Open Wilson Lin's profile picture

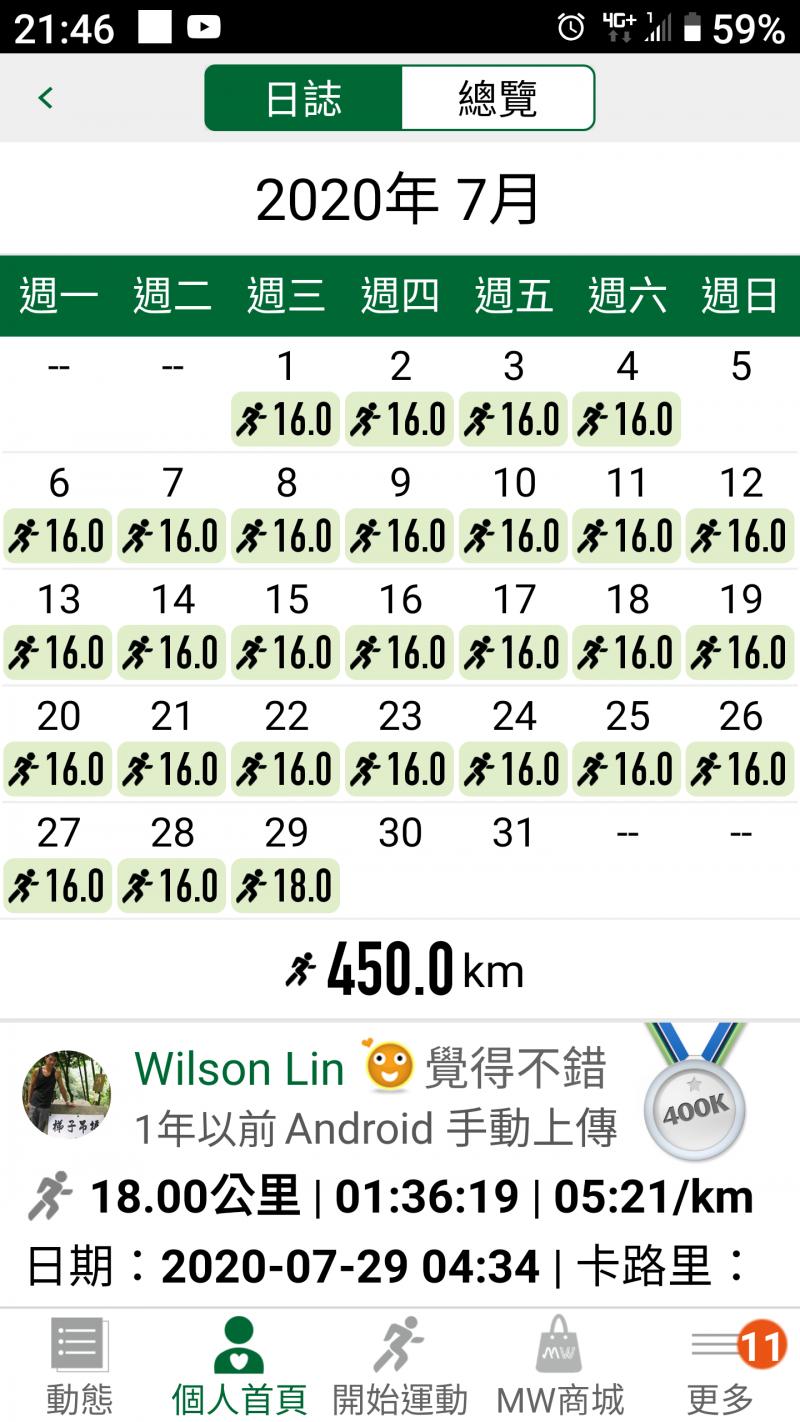pyautogui.click(x=67, y=1093)
